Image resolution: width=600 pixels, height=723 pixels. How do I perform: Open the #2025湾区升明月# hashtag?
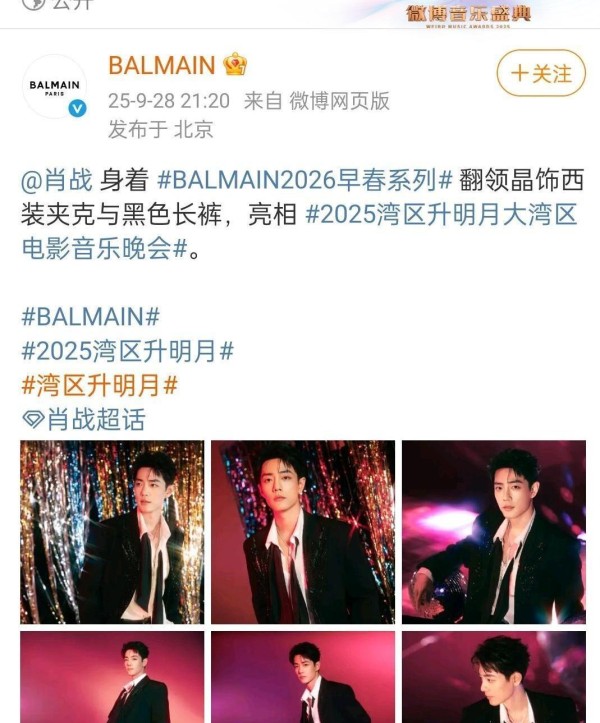coord(127,351)
